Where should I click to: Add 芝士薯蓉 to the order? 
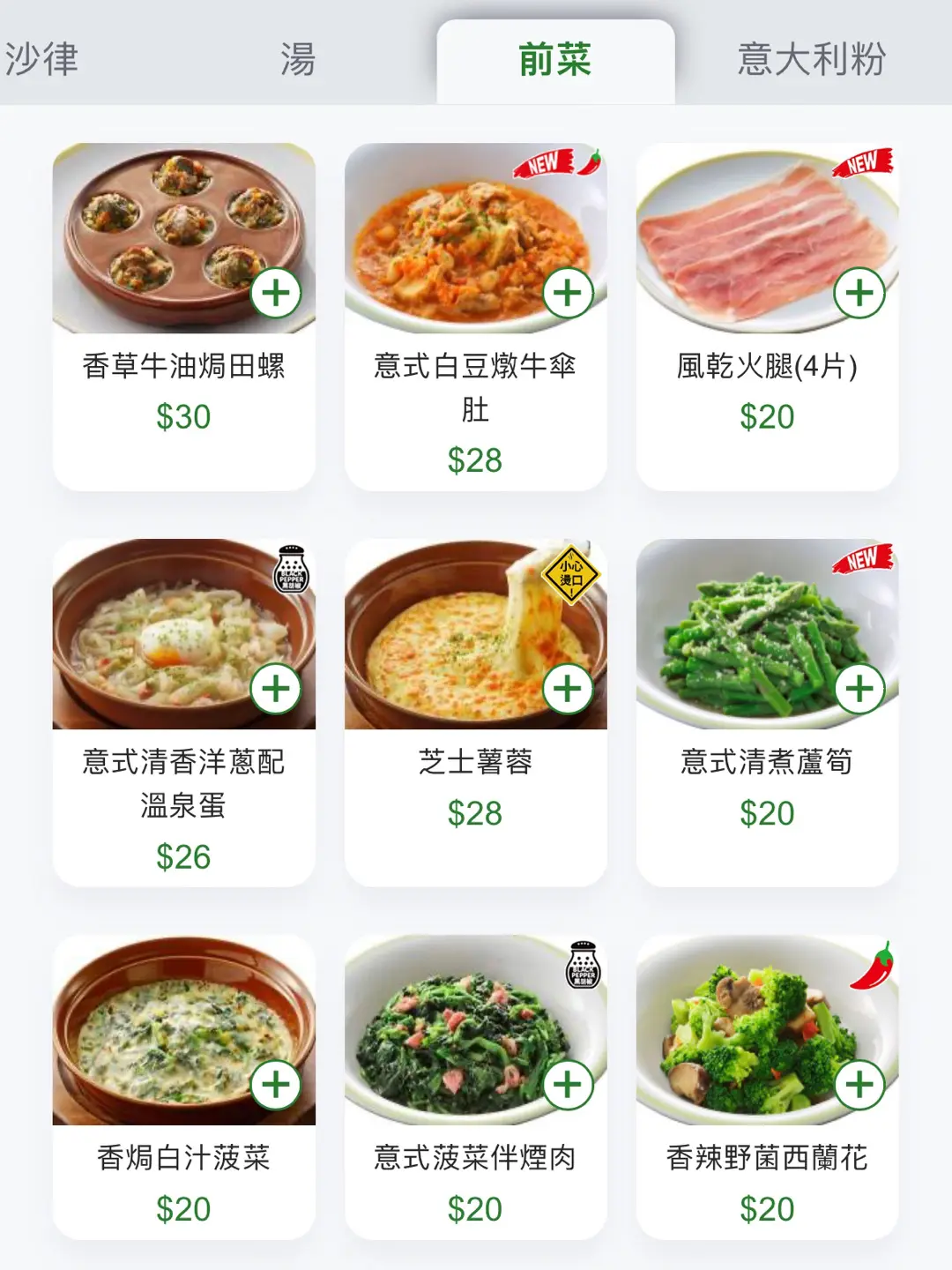pyautogui.click(x=568, y=689)
